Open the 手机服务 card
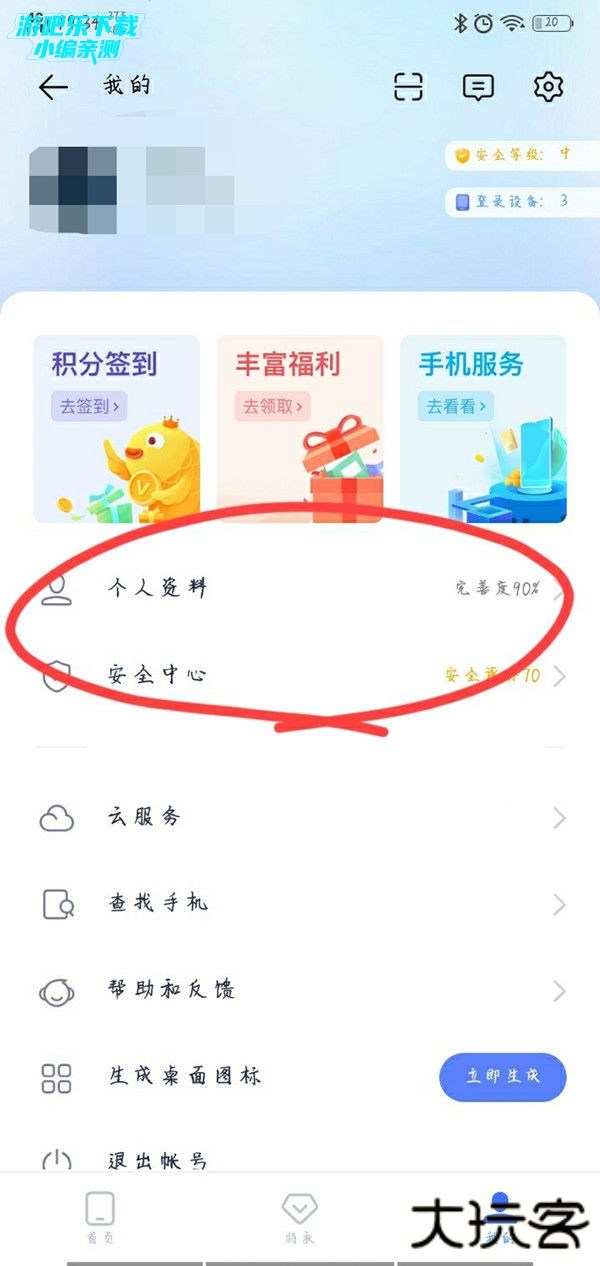 [483, 429]
